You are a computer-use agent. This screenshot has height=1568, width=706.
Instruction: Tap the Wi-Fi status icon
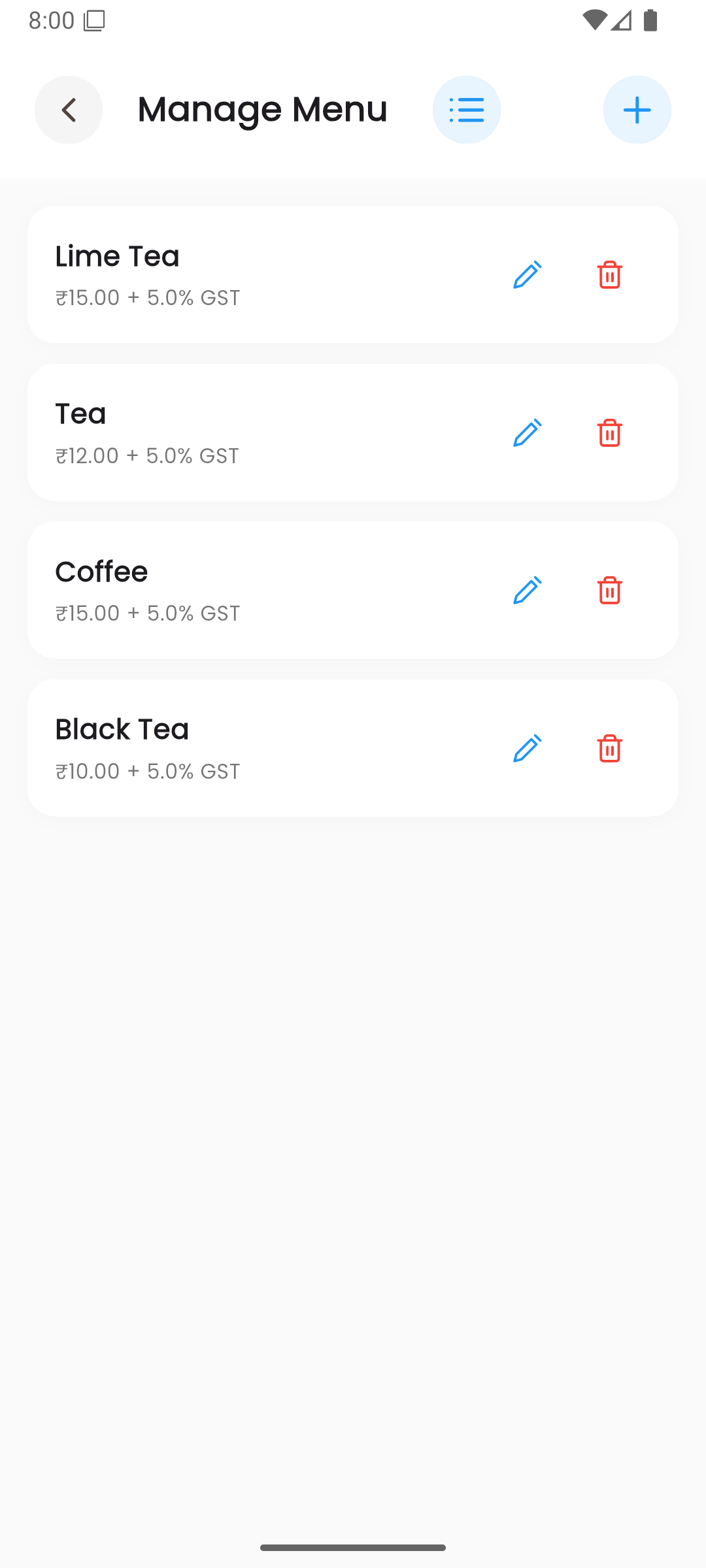pos(596,20)
